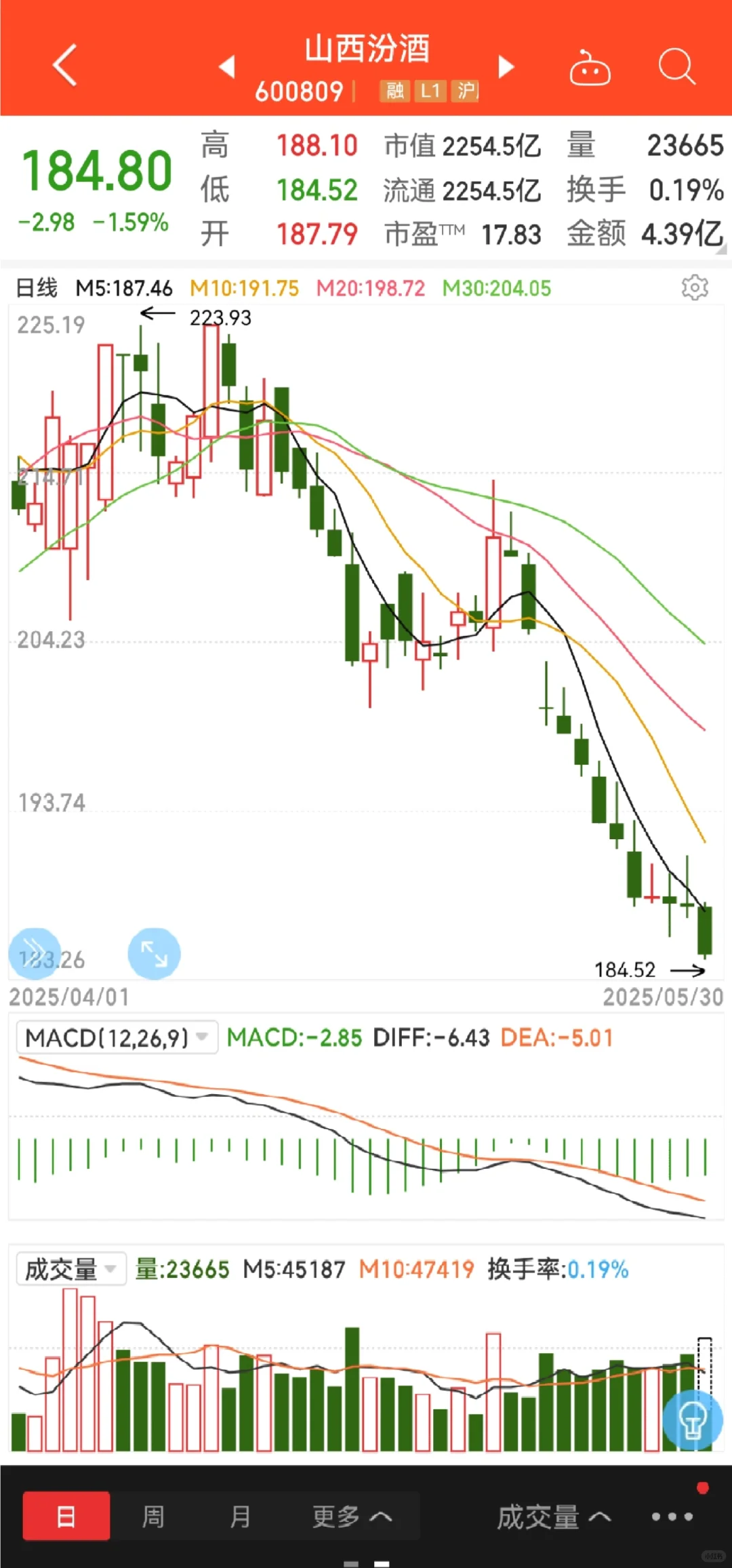
Task: Expand the bottom 成交量 indicator selector
Action: coord(554,1516)
